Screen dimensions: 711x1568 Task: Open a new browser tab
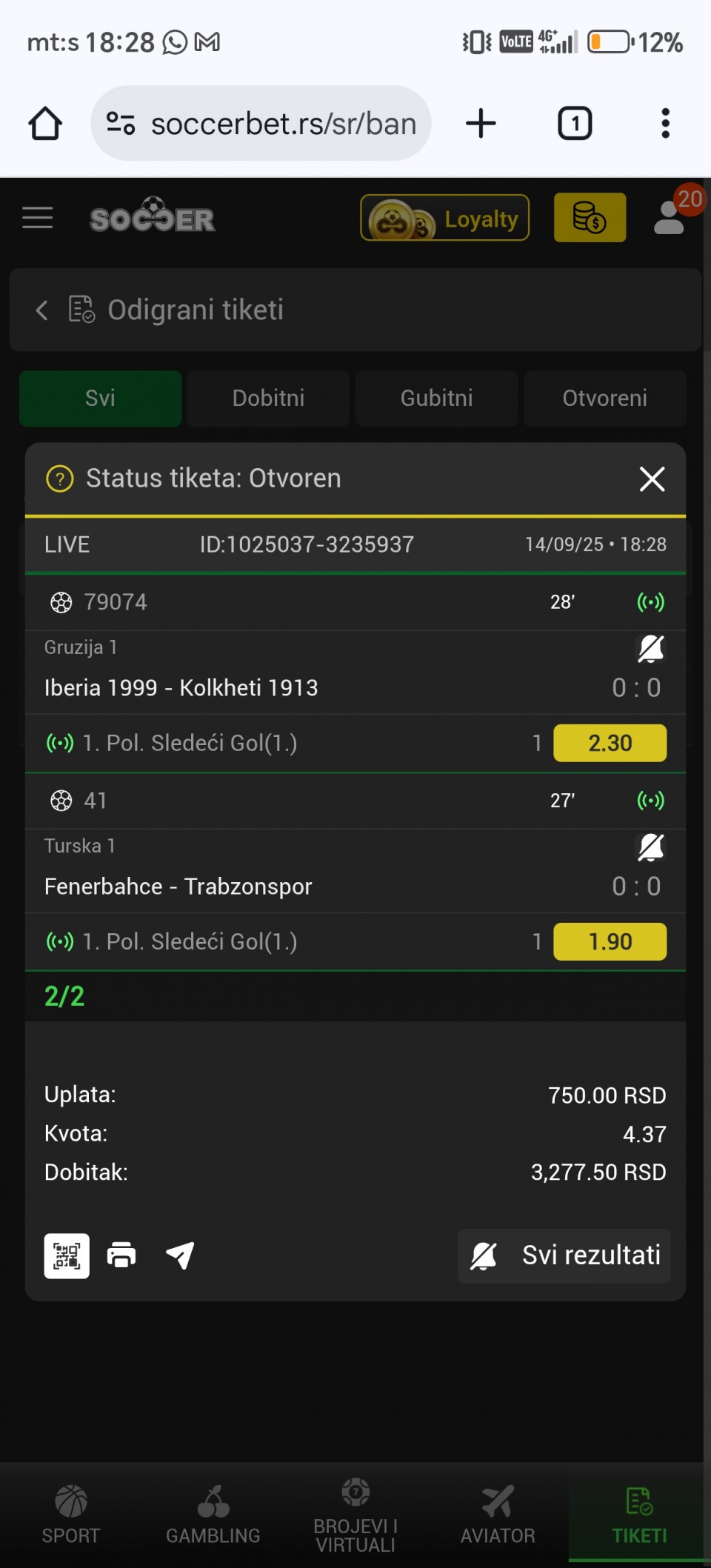tap(481, 124)
